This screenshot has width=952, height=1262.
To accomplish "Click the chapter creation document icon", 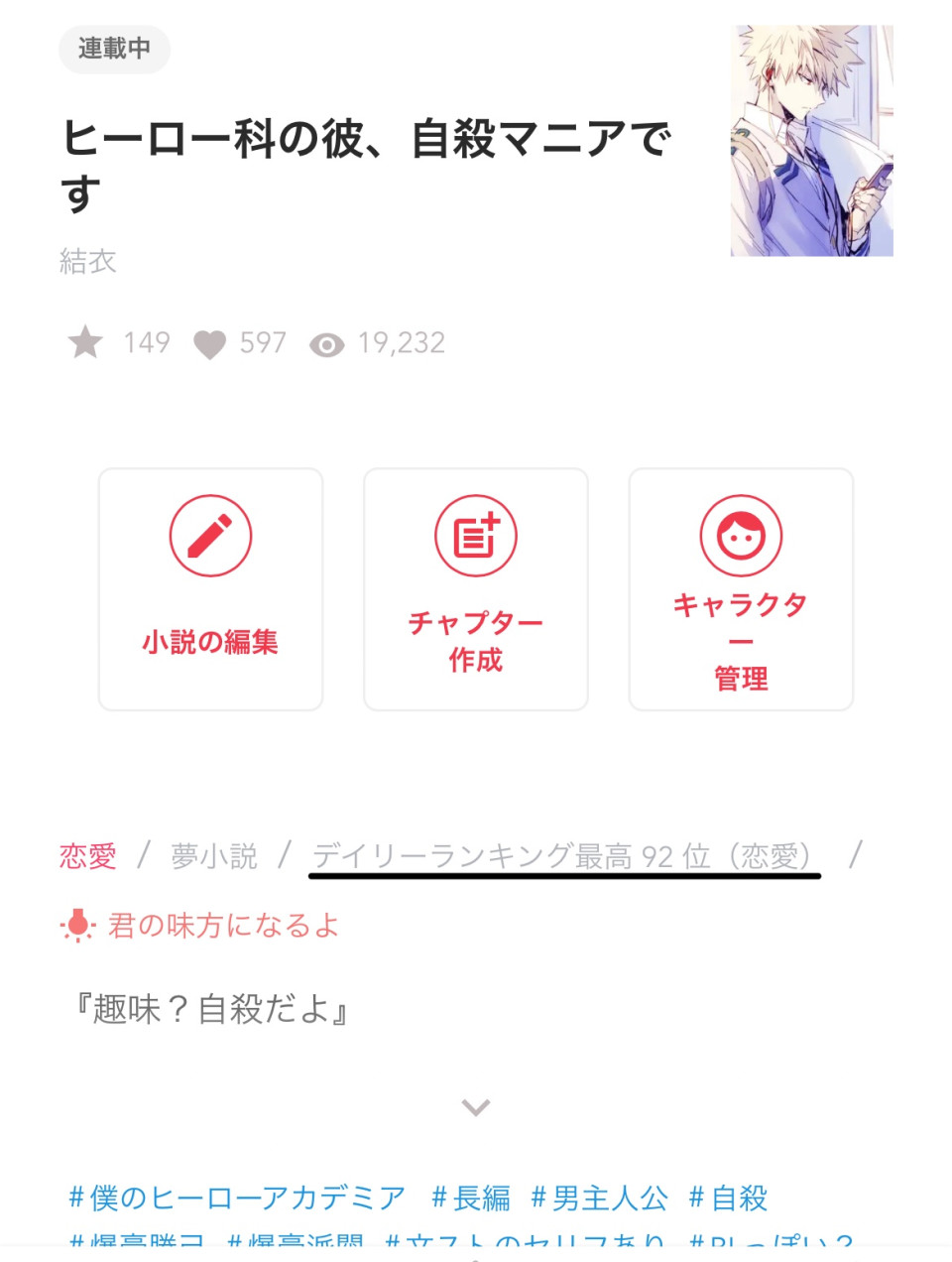I will (474, 535).
